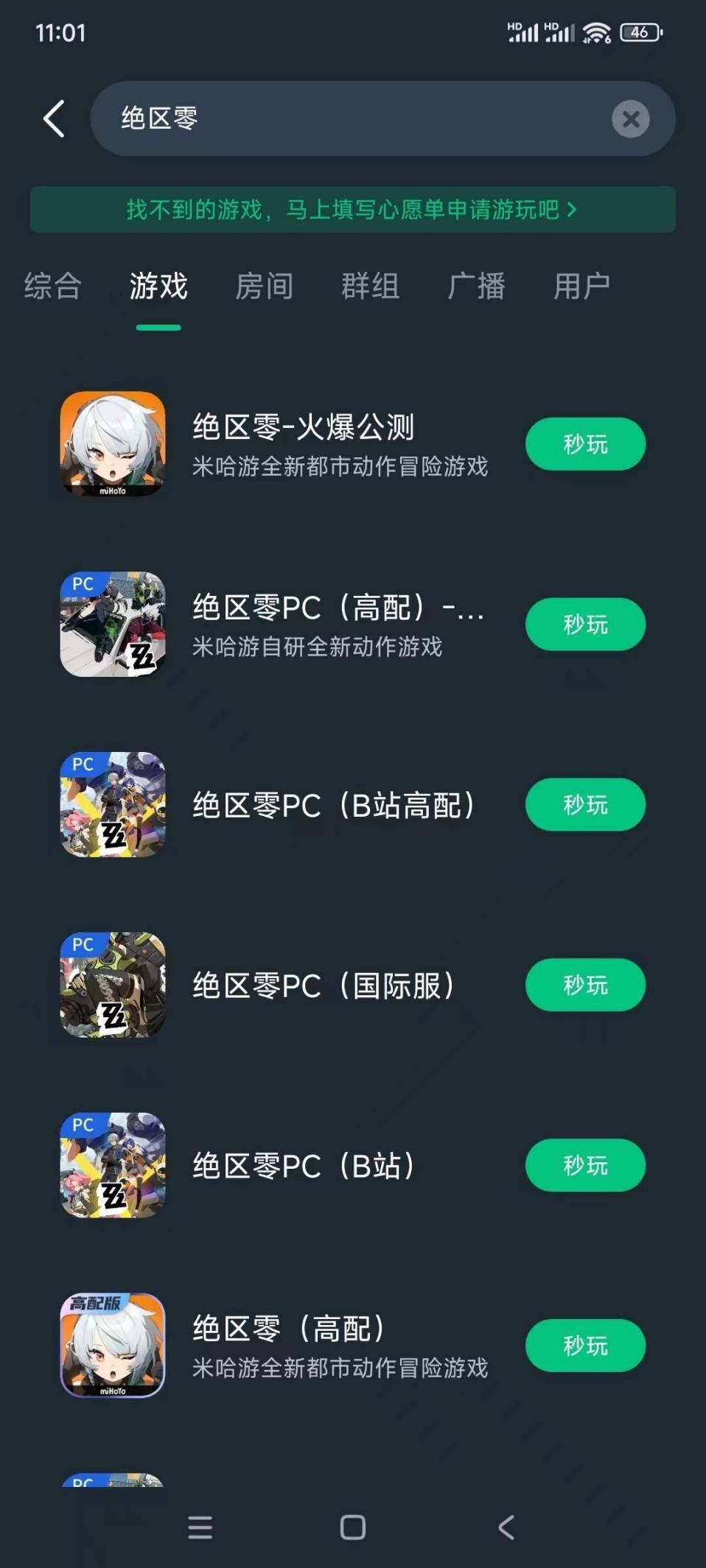The width and height of the screenshot is (706, 1568).
Task: Switch to the 综合 tab
Action: [52, 286]
